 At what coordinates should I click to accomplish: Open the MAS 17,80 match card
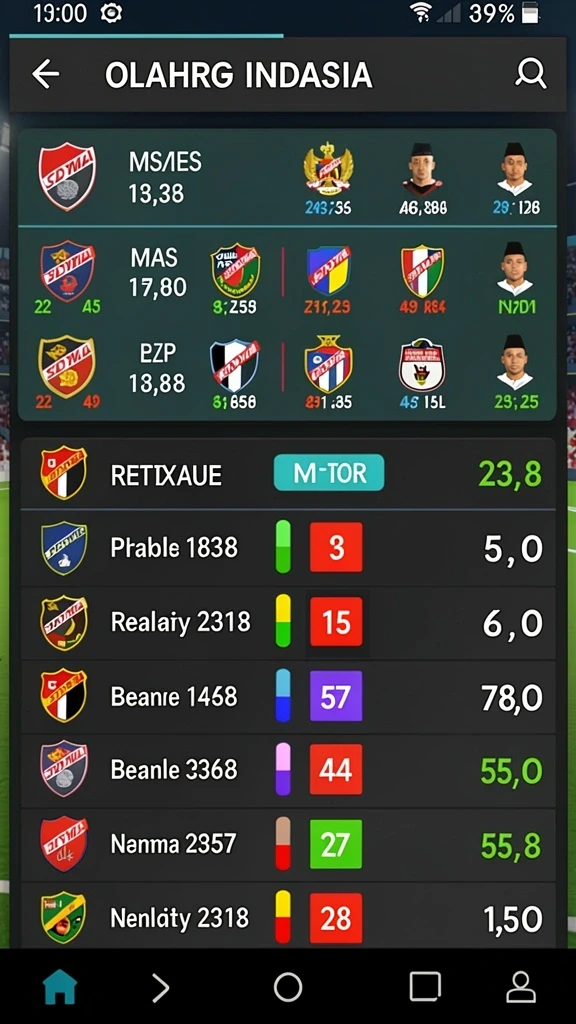[287, 277]
